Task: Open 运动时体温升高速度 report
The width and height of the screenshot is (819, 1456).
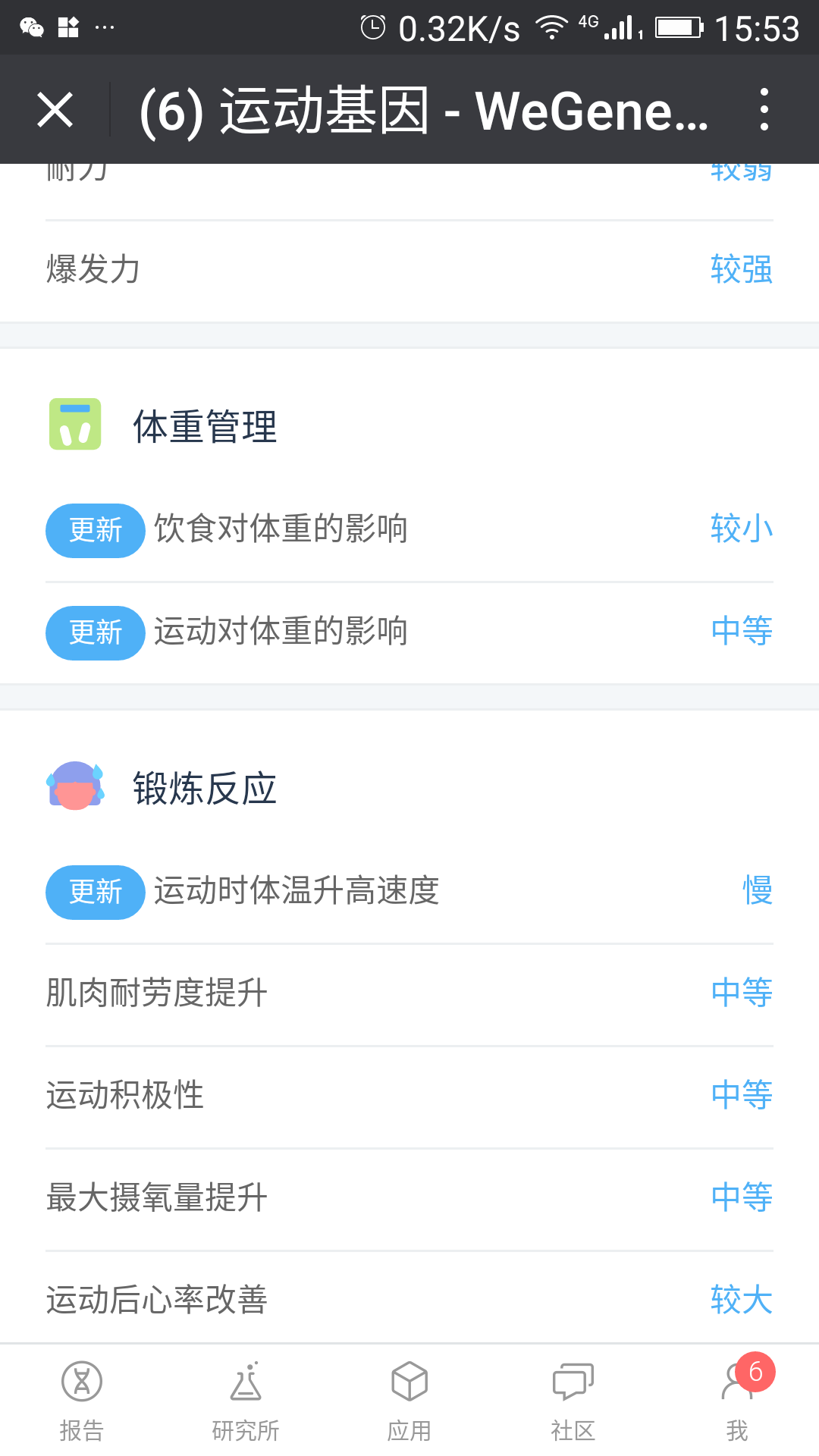Action: click(409, 892)
